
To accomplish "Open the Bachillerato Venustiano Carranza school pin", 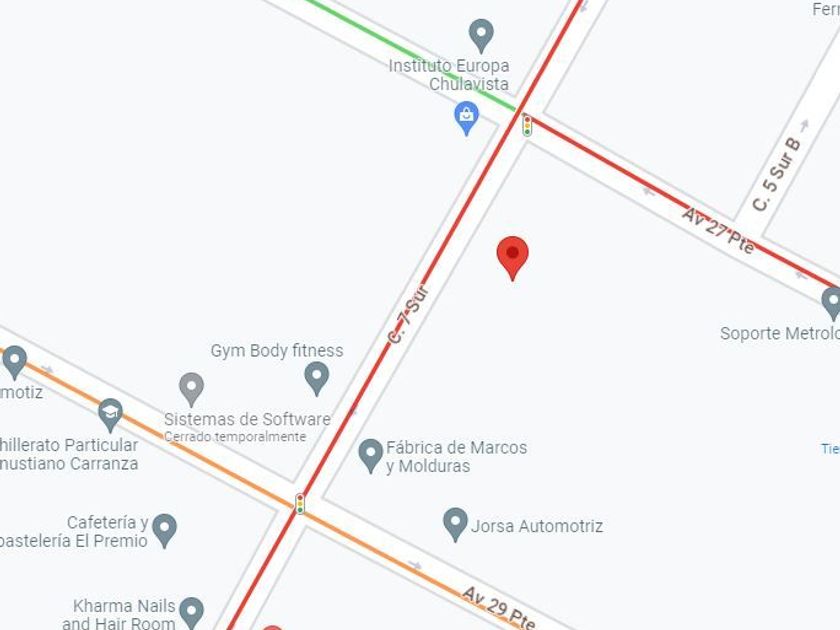I will pyautogui.click(x=110, y=413).
